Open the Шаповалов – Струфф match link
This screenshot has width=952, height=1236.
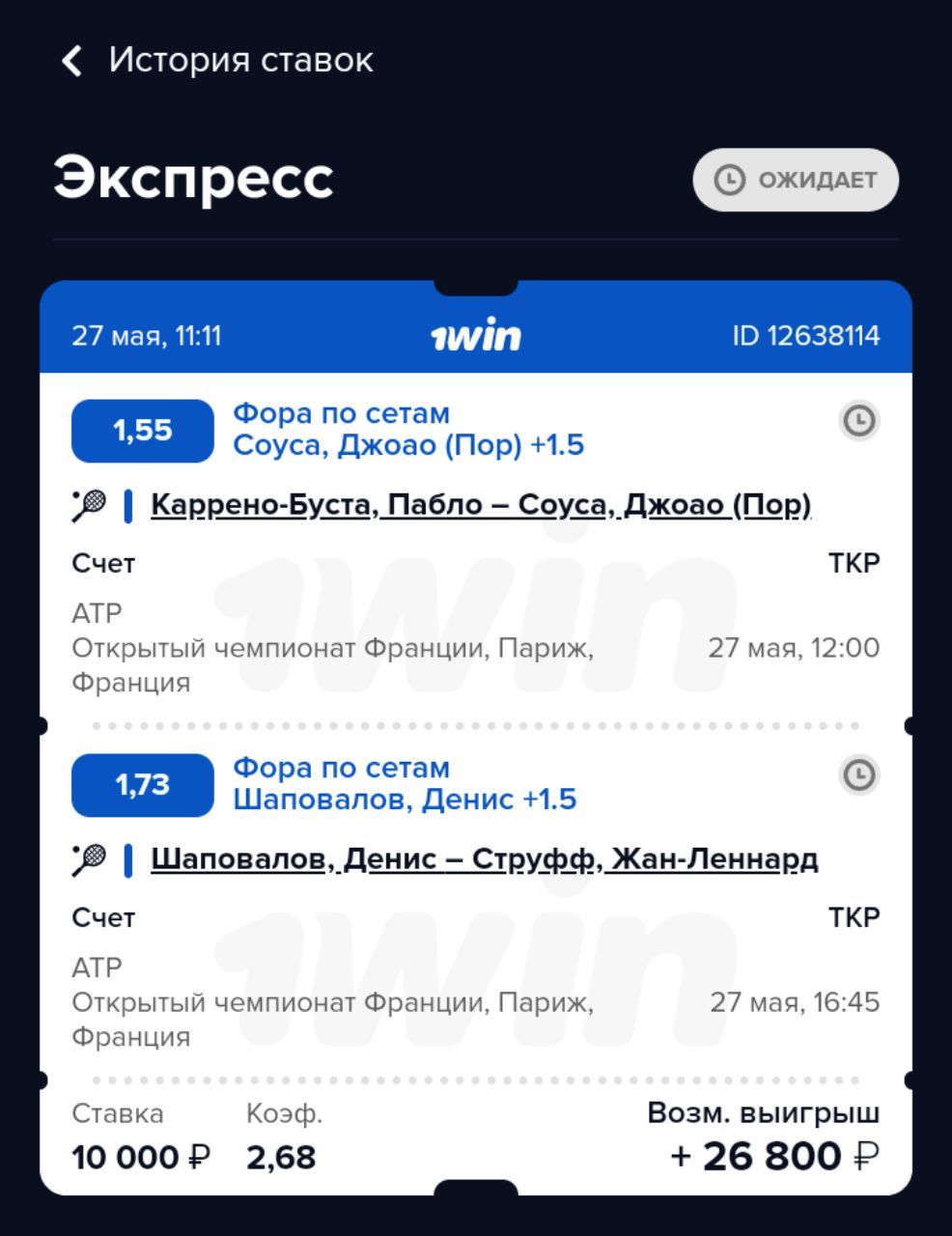[x=484, y=858]
